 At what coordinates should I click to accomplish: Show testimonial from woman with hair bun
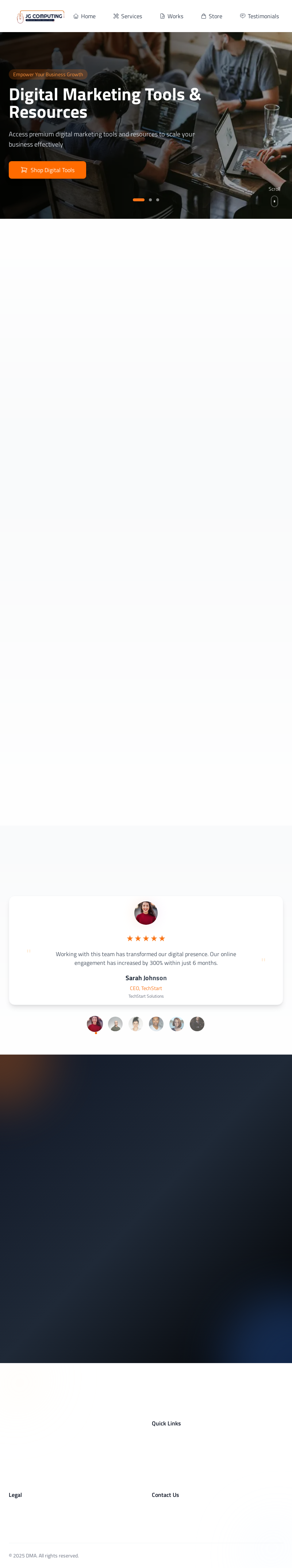point(136,1024)
